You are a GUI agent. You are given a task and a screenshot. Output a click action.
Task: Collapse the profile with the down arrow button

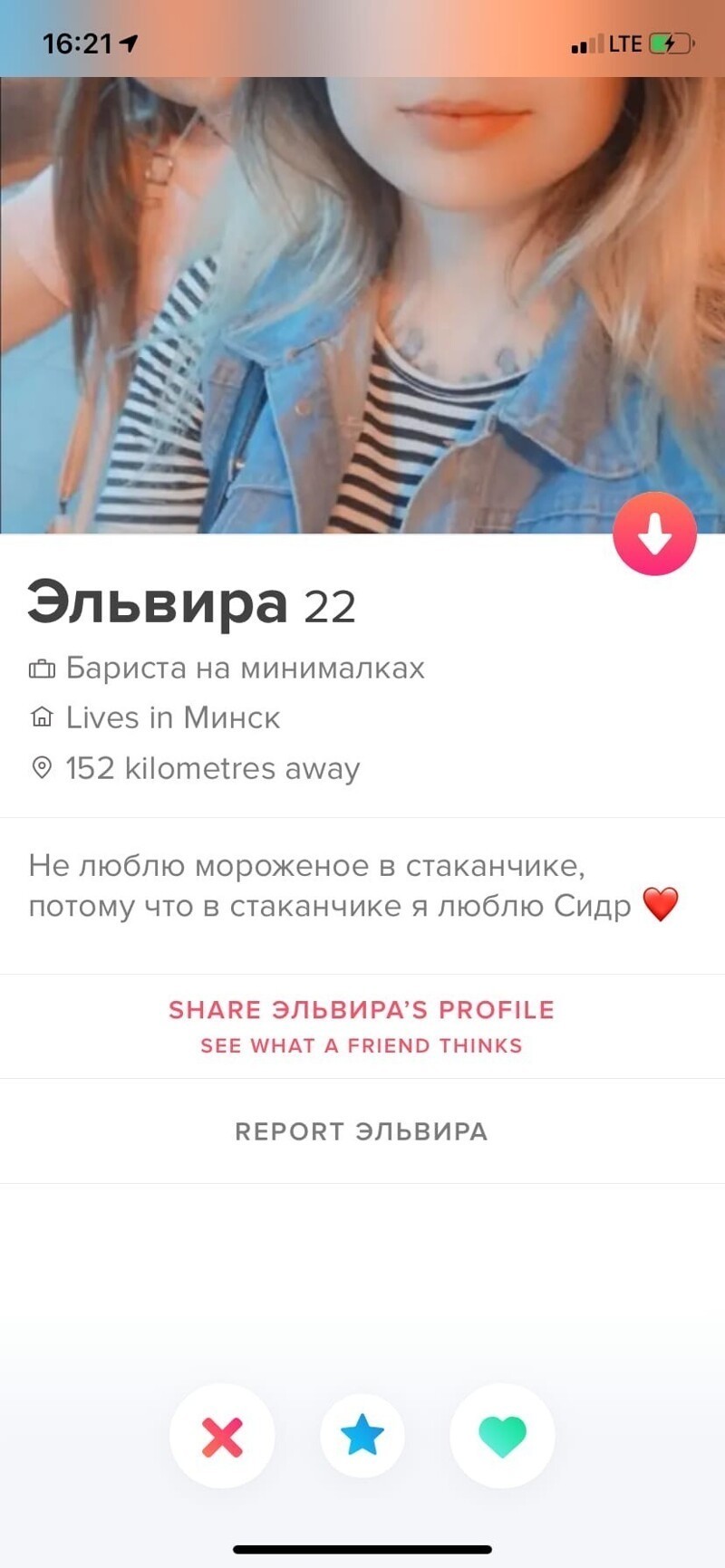654,534
